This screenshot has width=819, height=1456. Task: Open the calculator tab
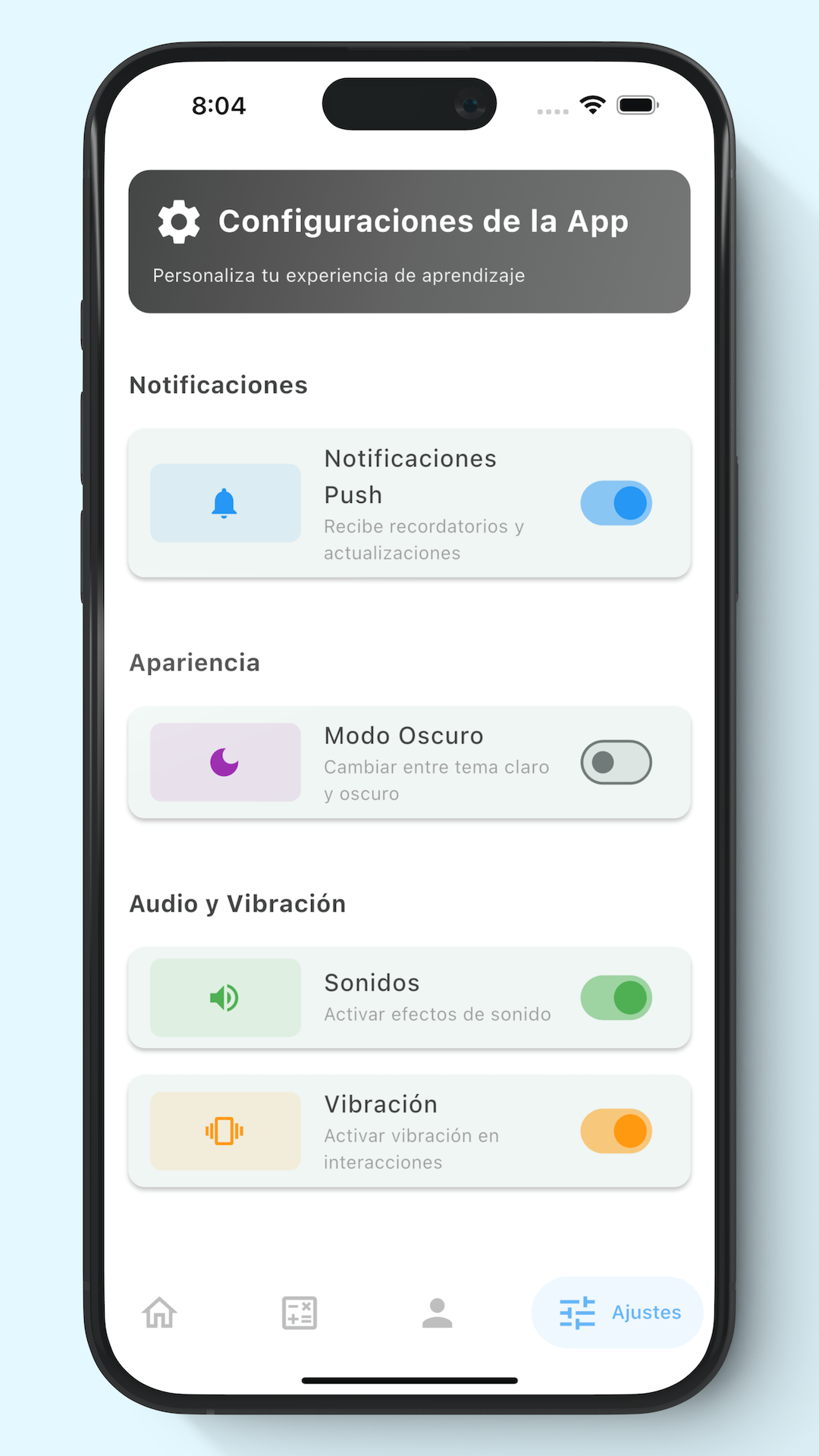pyautogui.click(x=299, y=1313)
